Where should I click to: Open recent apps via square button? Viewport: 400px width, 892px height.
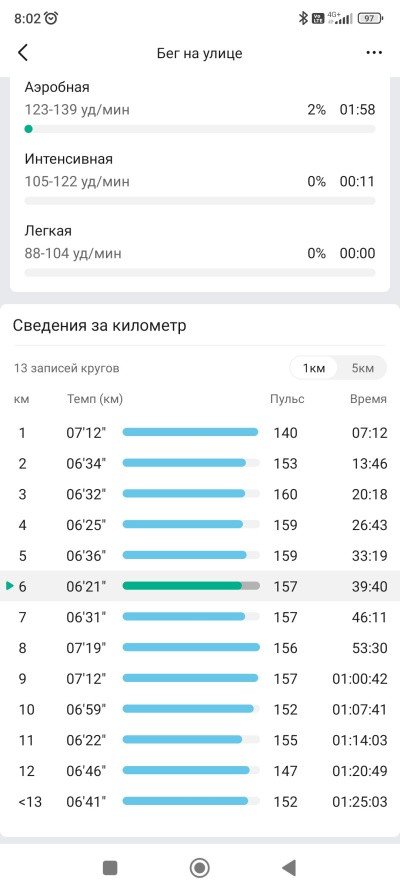pos(110,868)
